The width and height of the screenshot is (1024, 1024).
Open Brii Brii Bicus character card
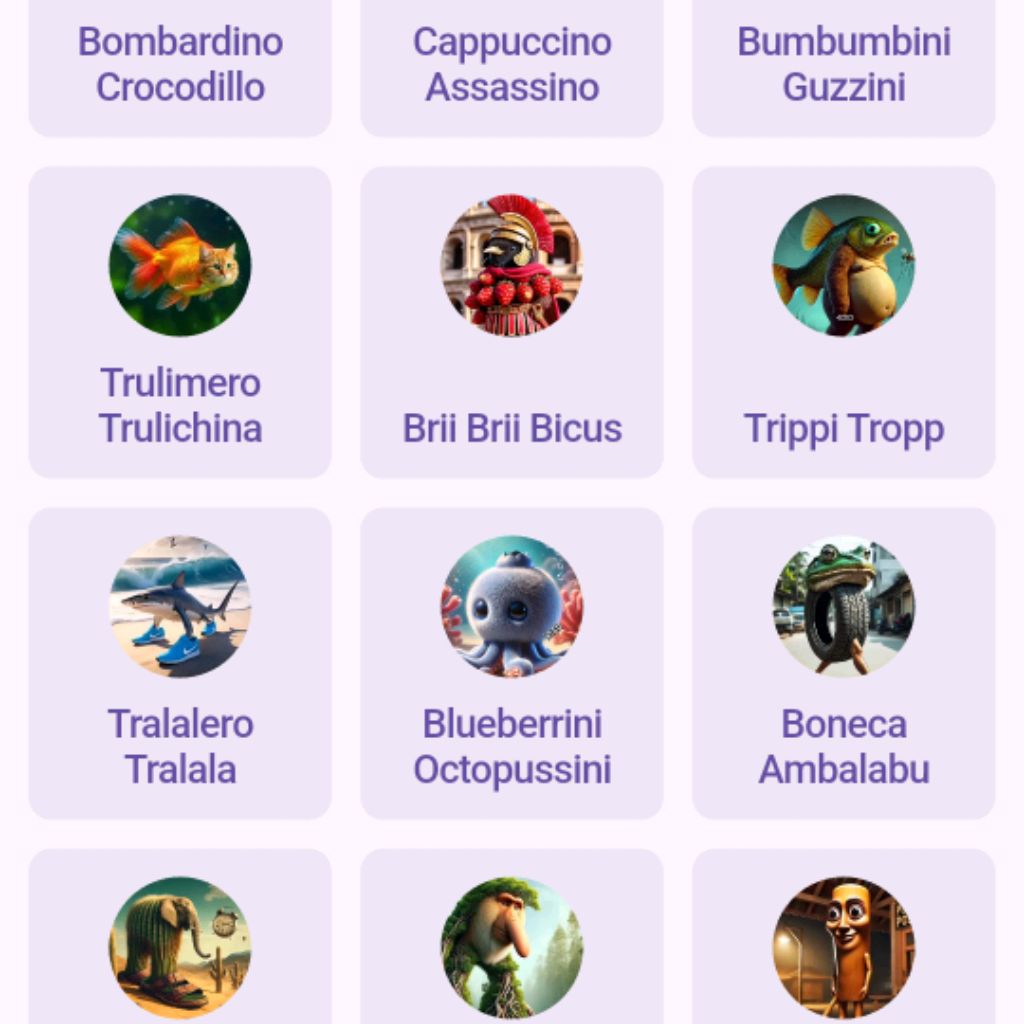[512, 322]
